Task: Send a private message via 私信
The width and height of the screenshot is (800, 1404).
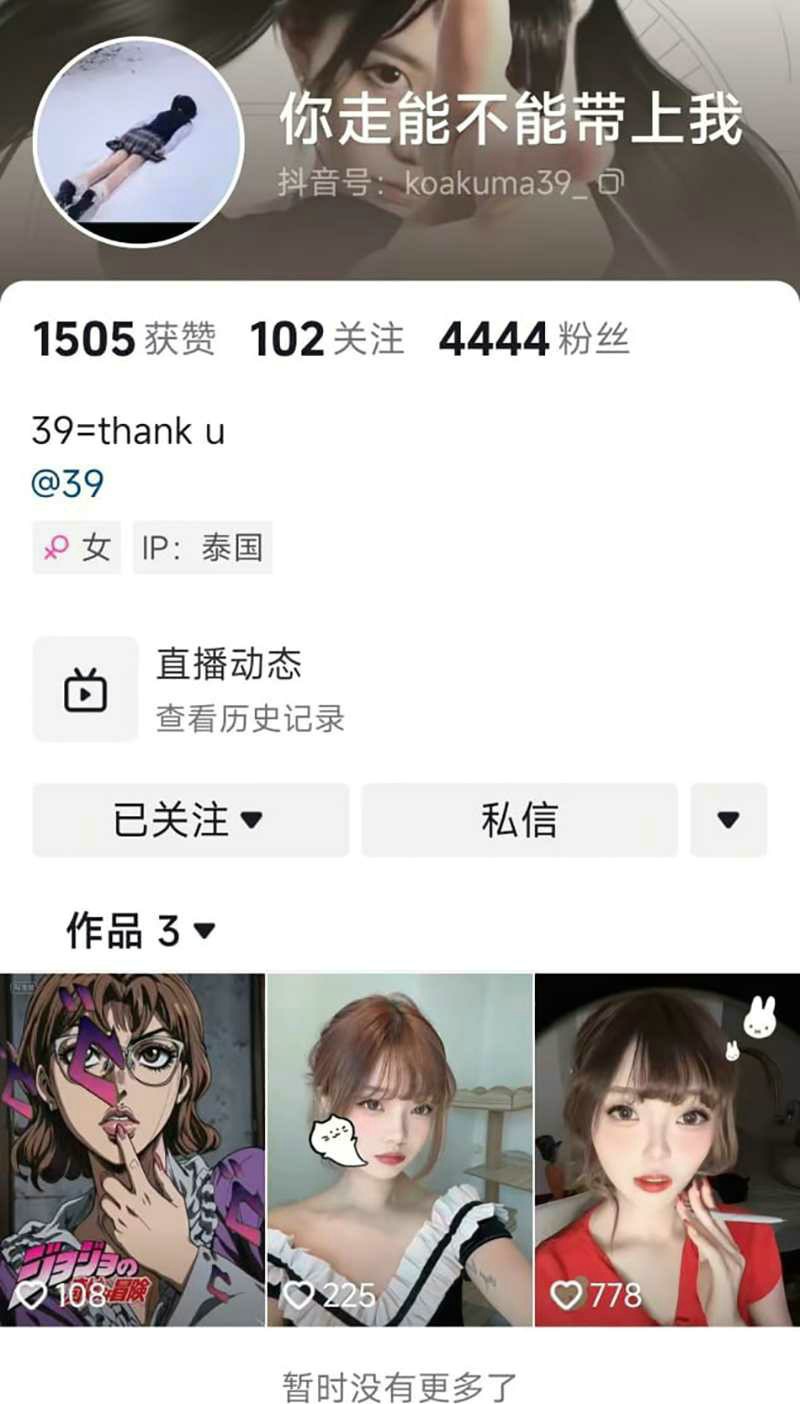Action: pyautogui.click(x=519, y=820)
